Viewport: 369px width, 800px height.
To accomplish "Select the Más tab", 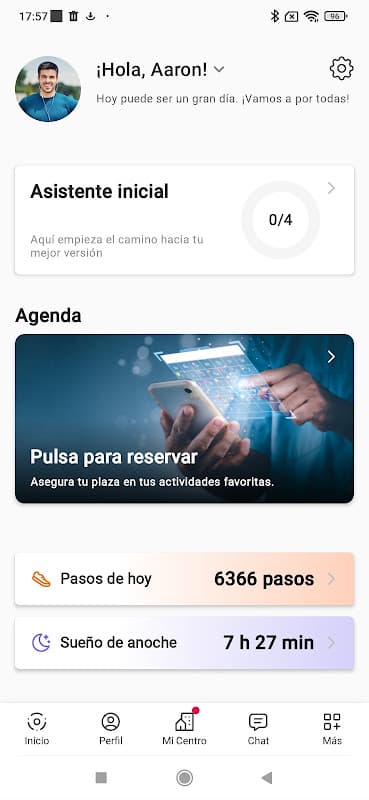I will point(332,729).
